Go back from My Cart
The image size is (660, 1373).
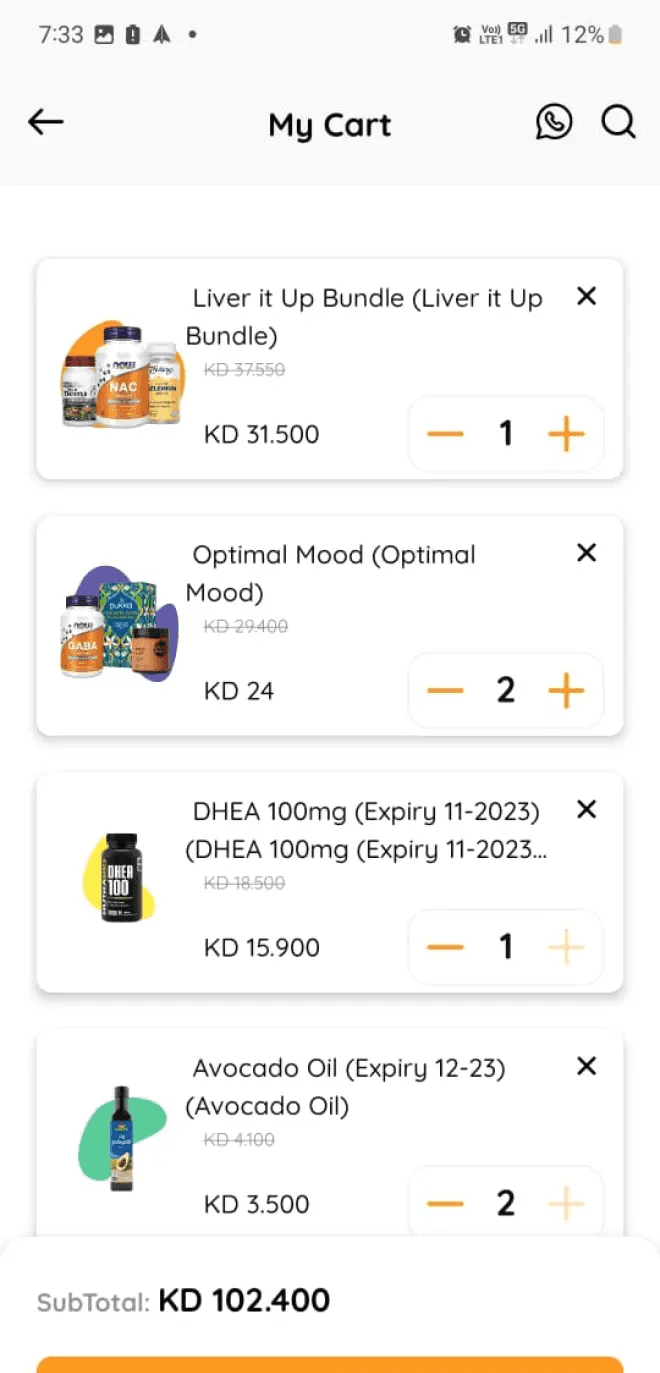pos(46,123)
